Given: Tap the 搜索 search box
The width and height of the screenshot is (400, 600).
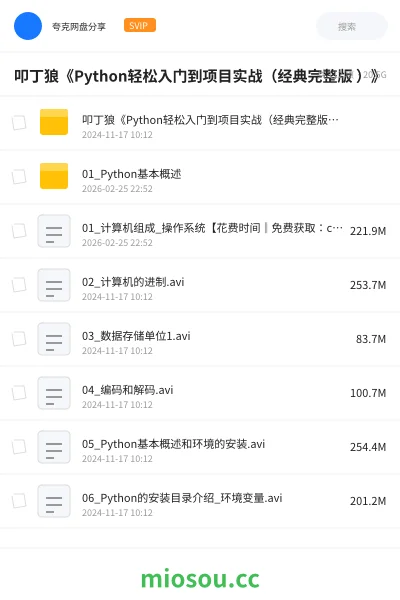Looking at the screenshot, I should [352, 26].
